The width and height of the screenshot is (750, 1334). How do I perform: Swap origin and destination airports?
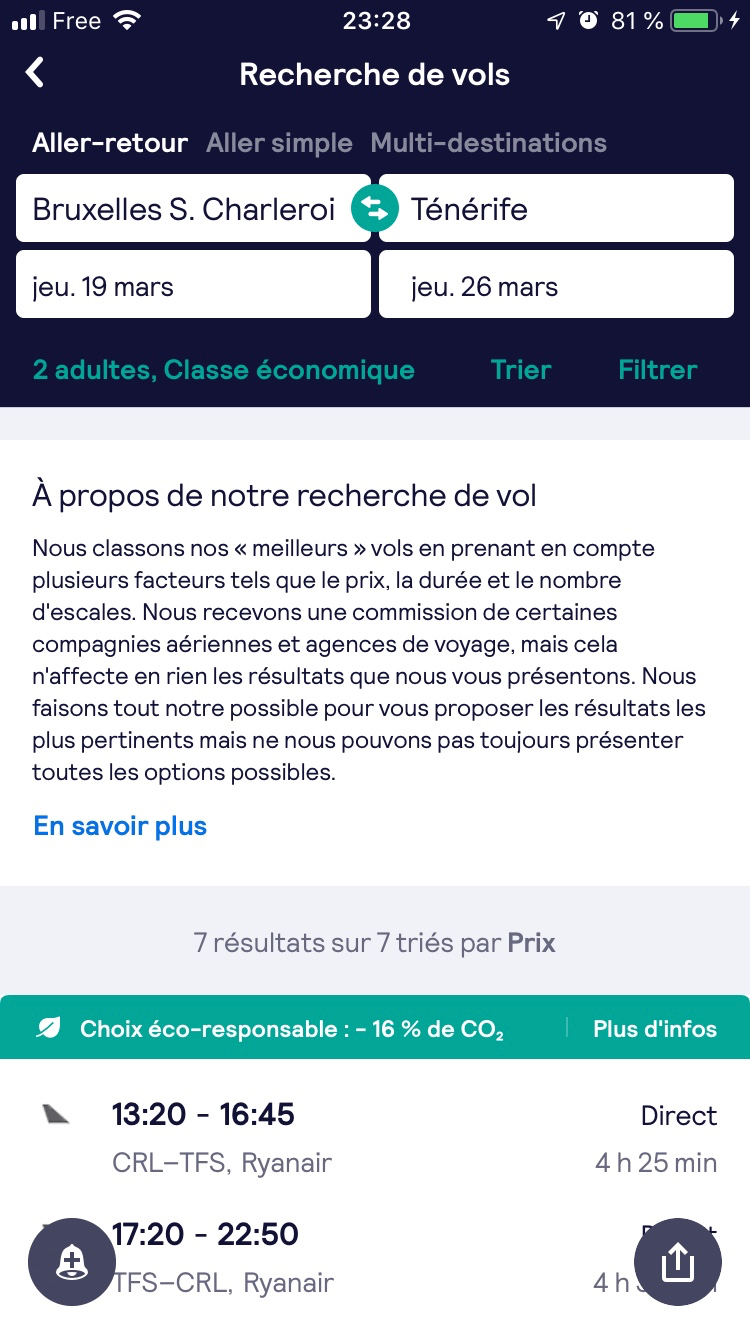coord(374,209)
